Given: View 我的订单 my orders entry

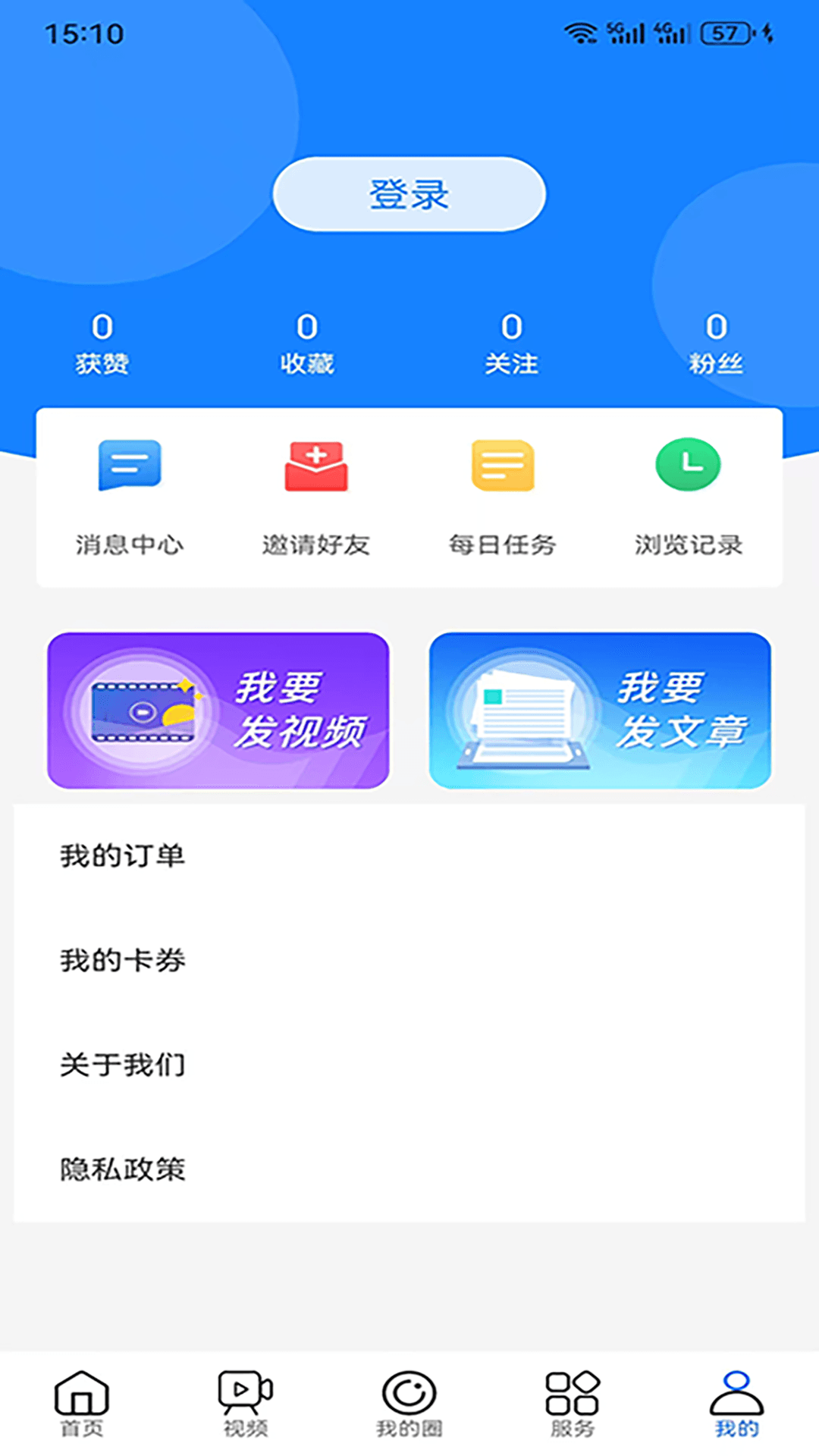Looking at the screenshot, I should pyautogui.click(x=123, y=855).
